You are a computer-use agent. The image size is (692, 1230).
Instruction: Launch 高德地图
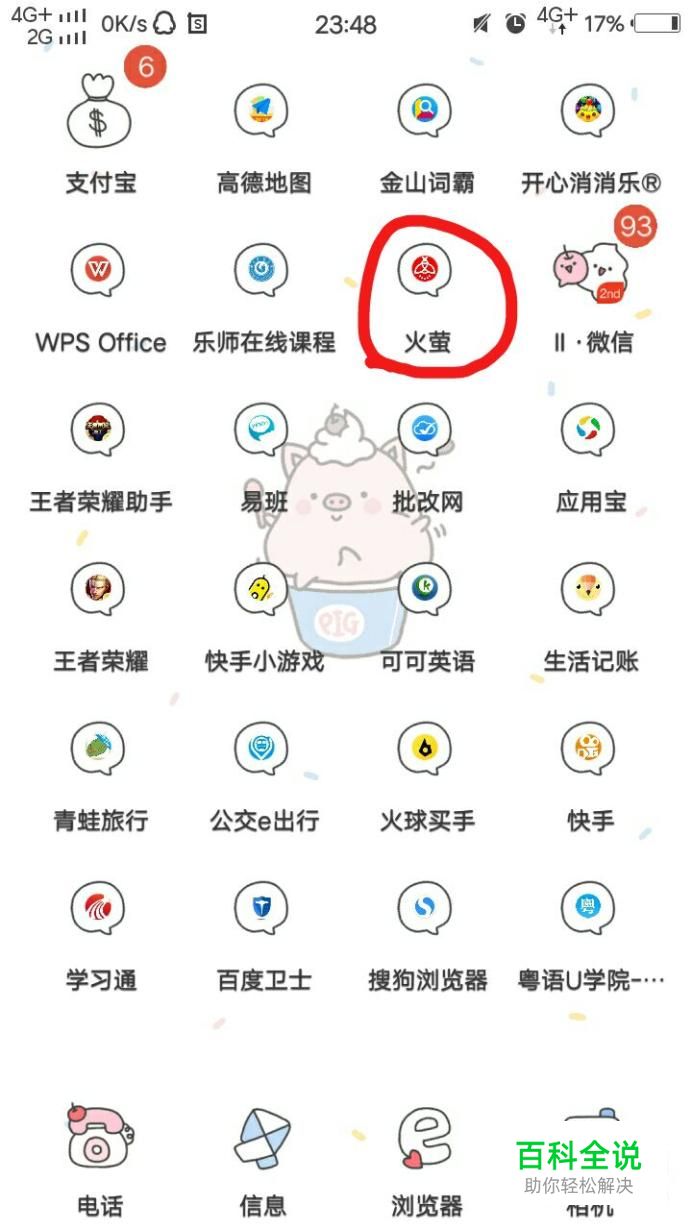tap(263, 111)
